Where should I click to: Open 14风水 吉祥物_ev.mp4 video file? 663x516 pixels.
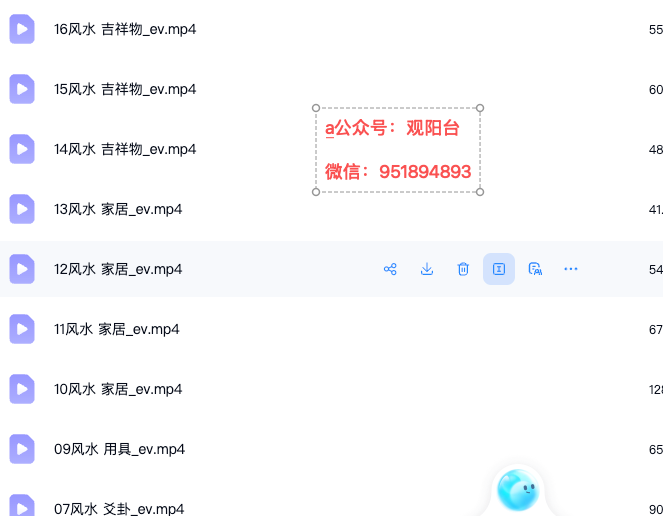click(125, 149)
